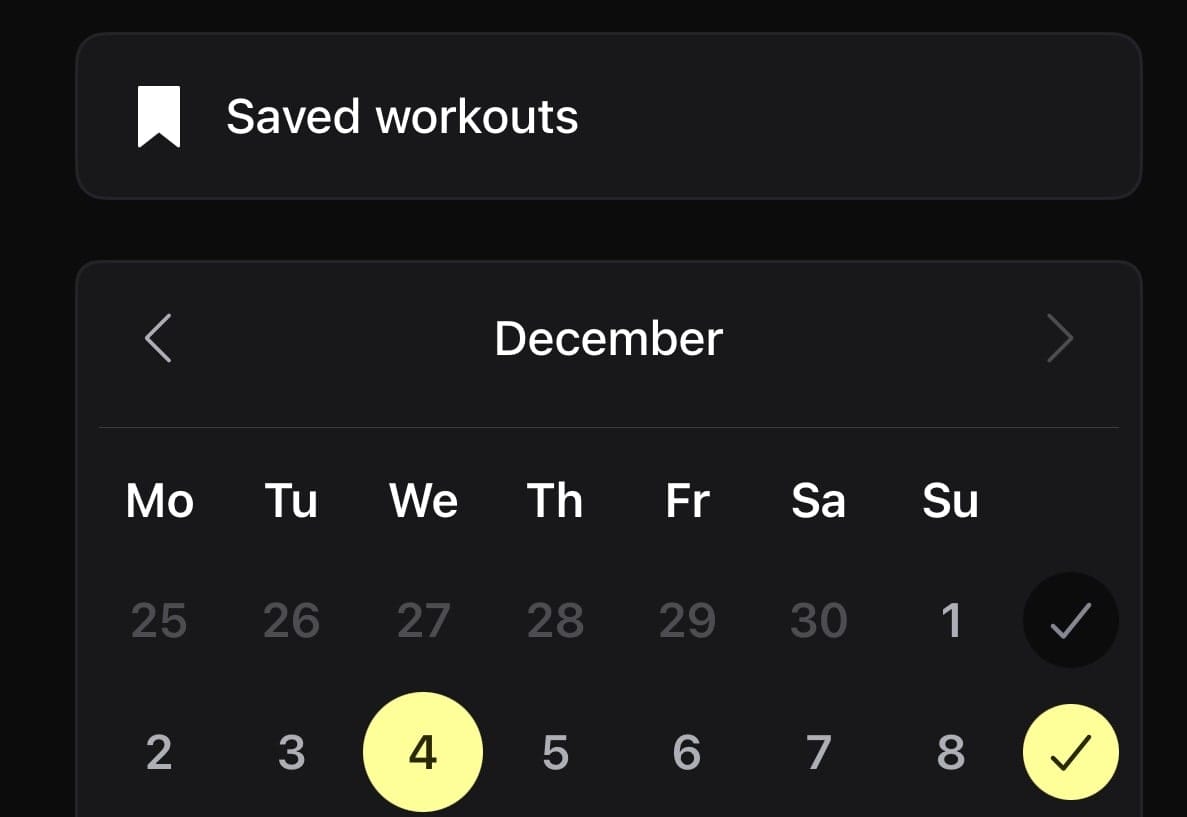
Task: Go to the previous month
Action: pos(159,339)
